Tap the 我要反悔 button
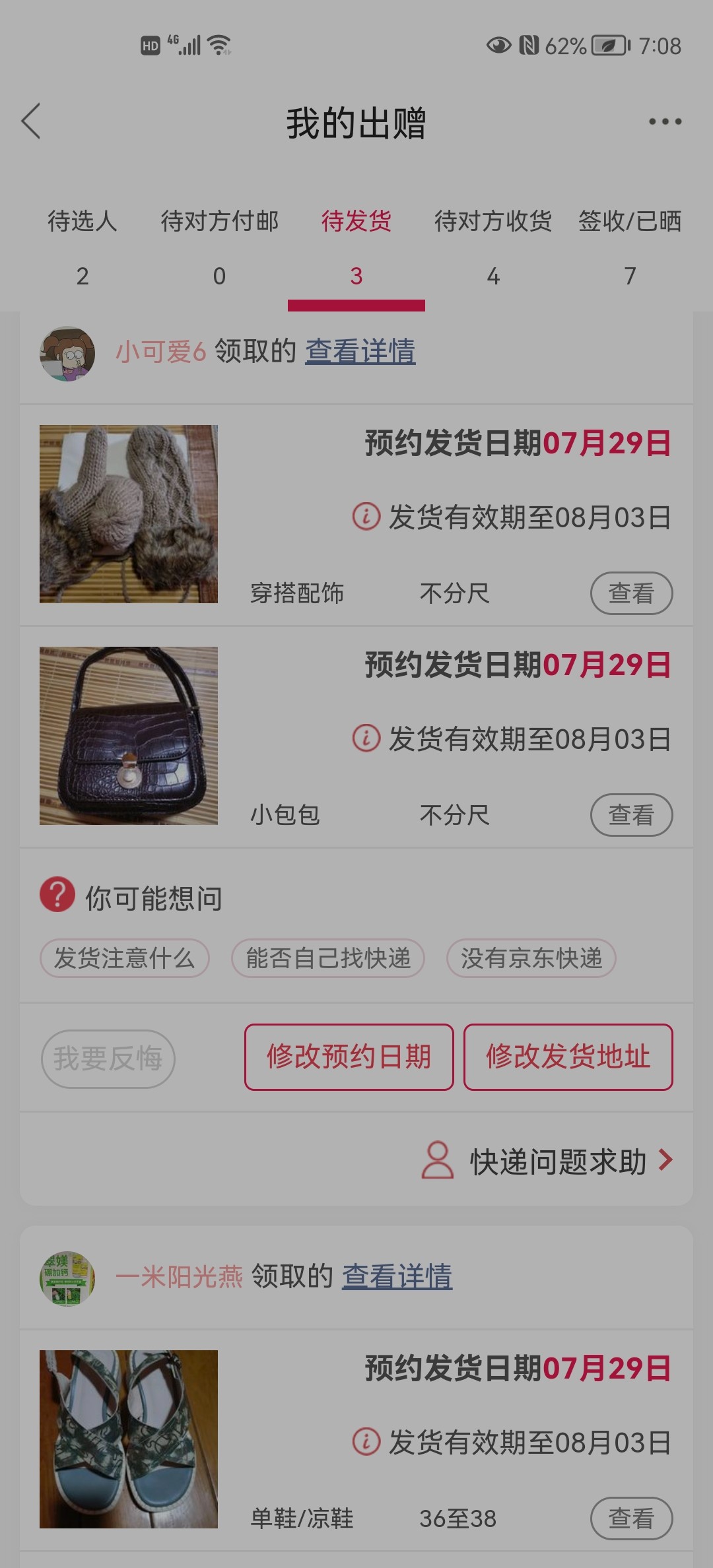The height and width of the screenshot is (1568, 713). 108,1059
